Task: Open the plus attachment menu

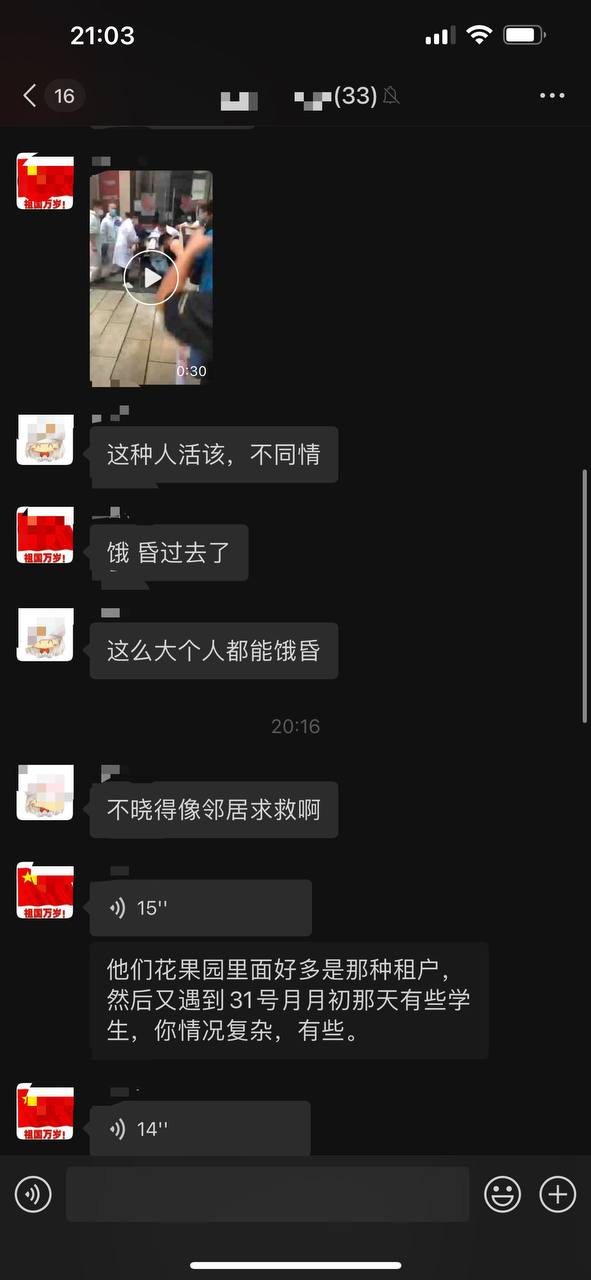Action: 558,1194
